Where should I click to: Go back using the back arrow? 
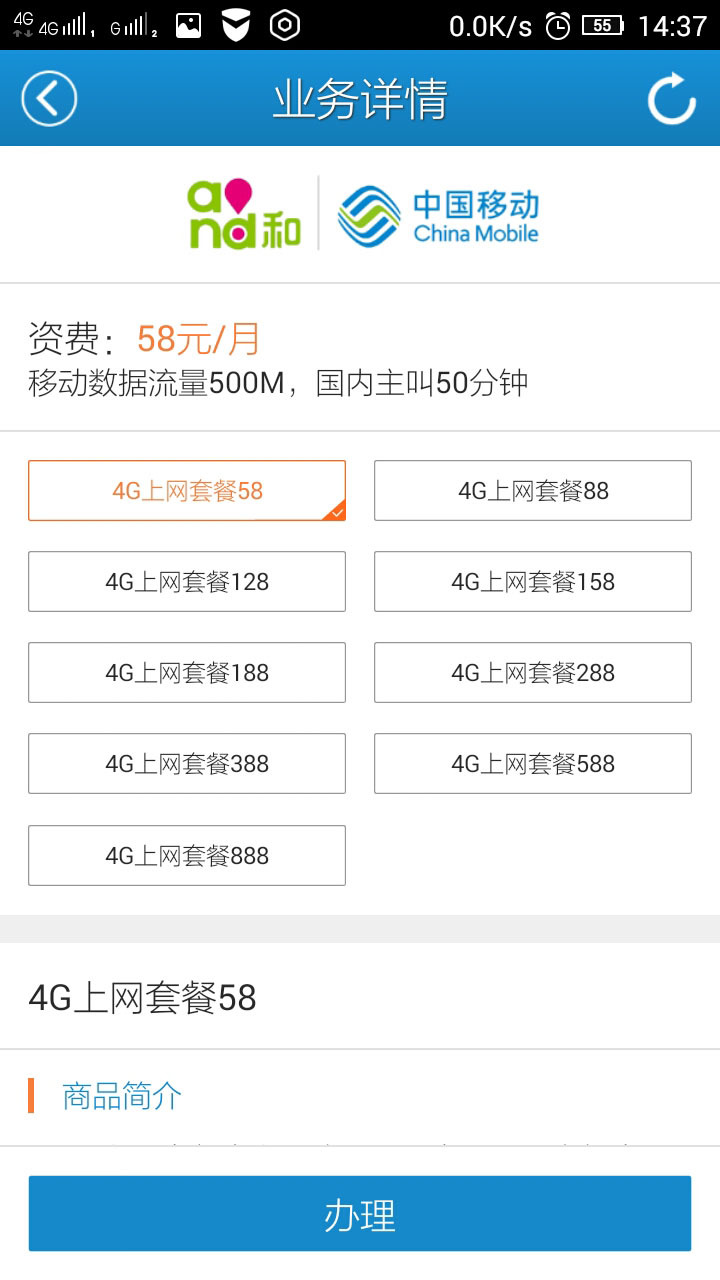point(49,99)
